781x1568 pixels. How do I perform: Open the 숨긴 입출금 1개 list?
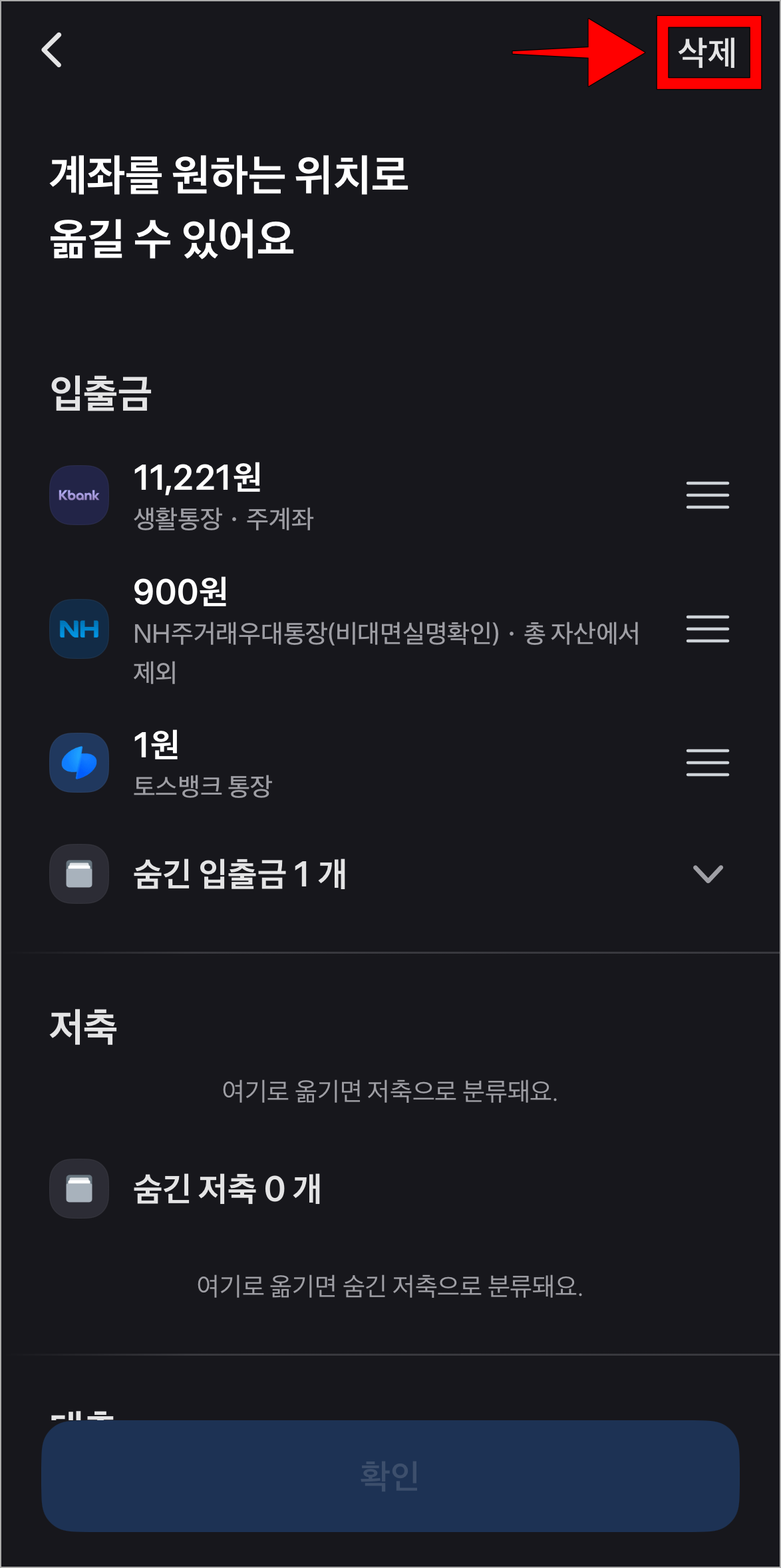239,874
